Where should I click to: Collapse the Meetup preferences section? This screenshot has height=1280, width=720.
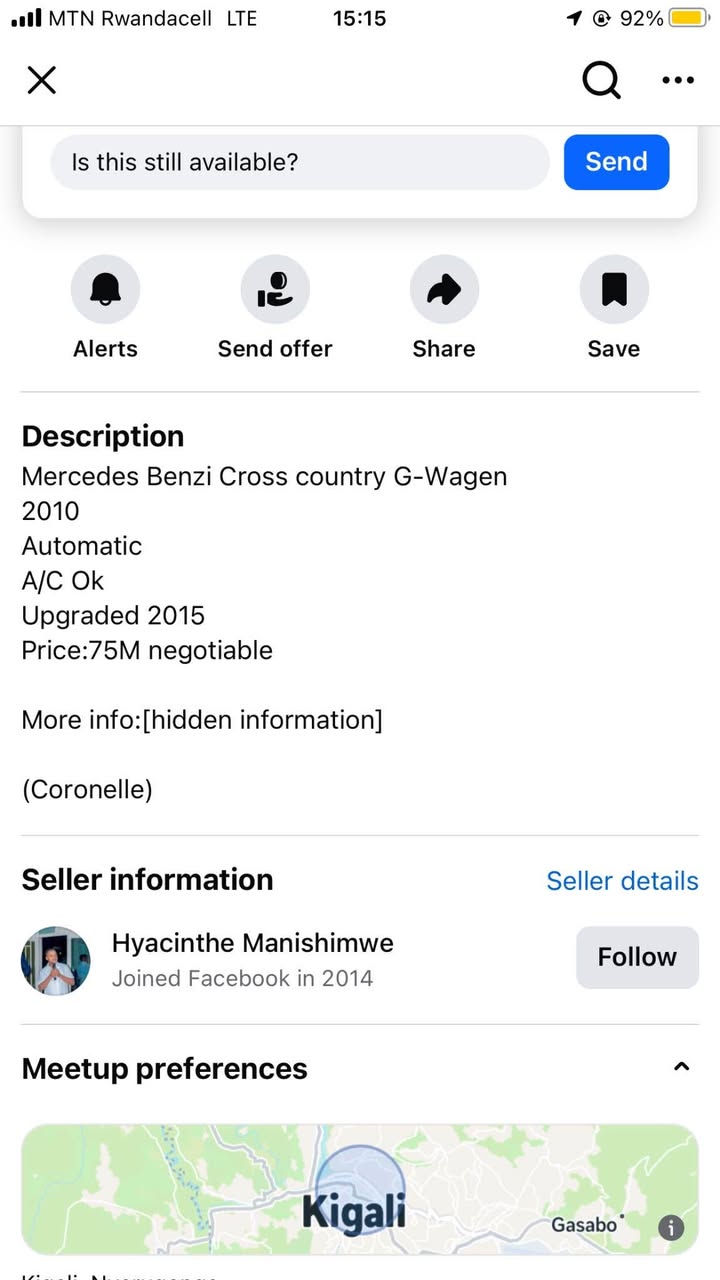[x=682, y=1067]
